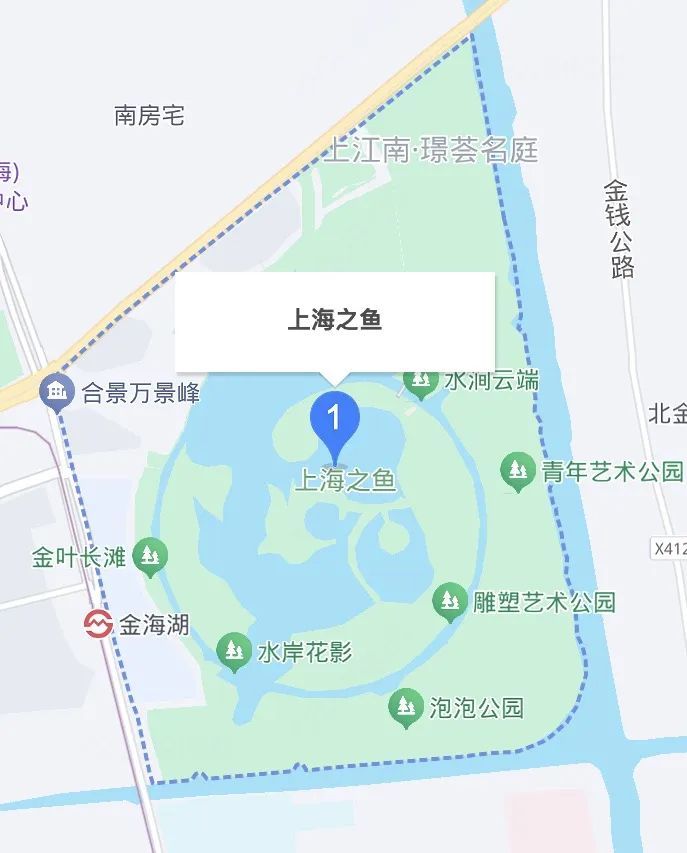Select the blue pin numbered 1
Image resolution: width=687 pixels, height=853 pixels.
335,419
